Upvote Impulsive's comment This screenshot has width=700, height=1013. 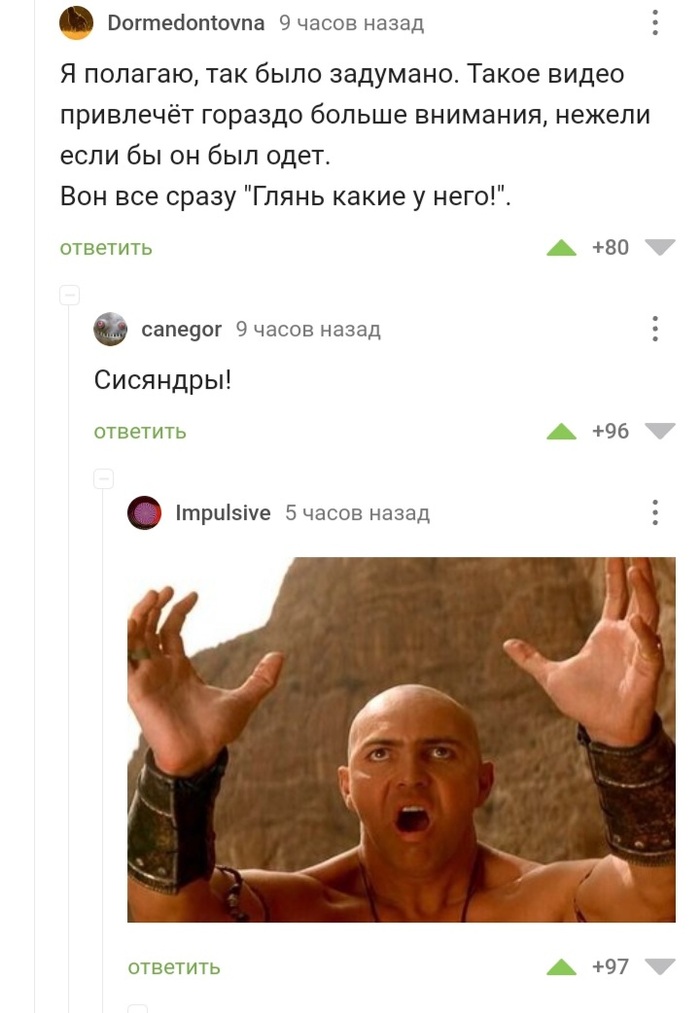pos(562,967)
